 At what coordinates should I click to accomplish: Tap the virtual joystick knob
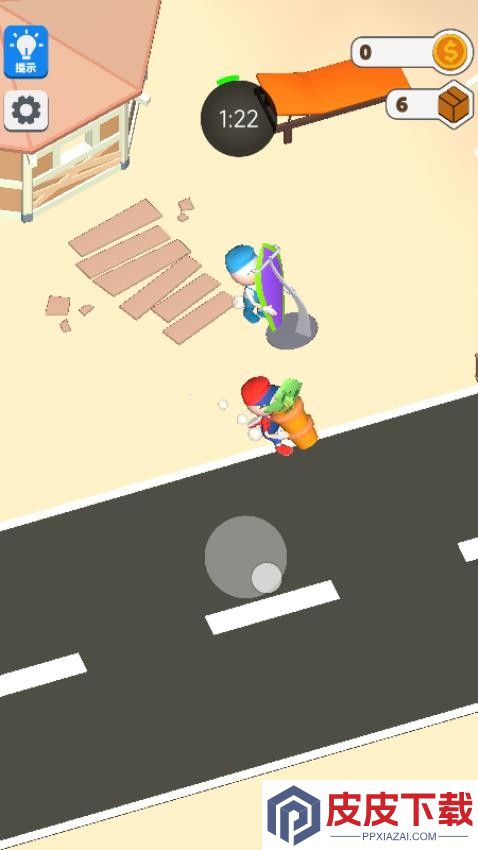267,578
